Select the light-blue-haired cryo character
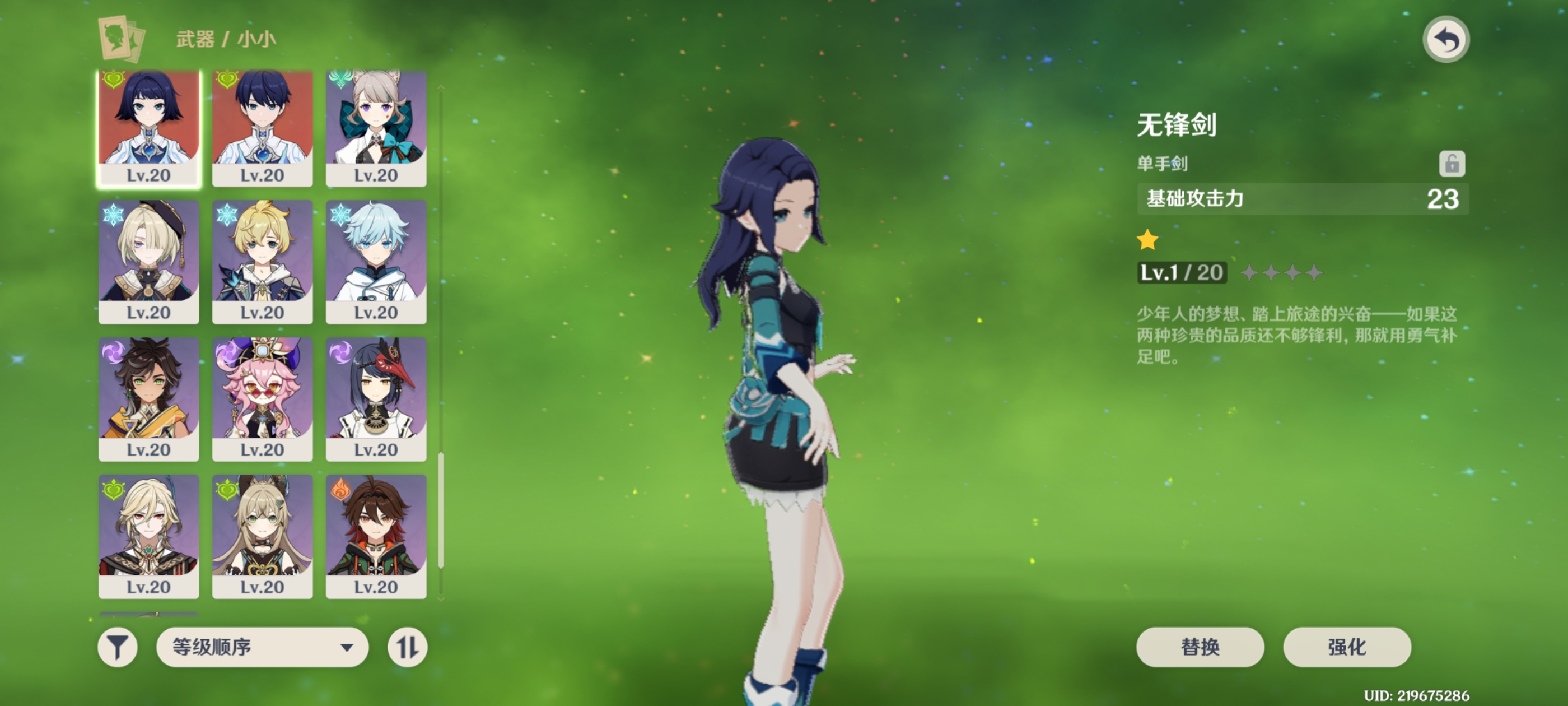Image resolution: width=1568 pixels, height=706 pixels. point(376,262)
